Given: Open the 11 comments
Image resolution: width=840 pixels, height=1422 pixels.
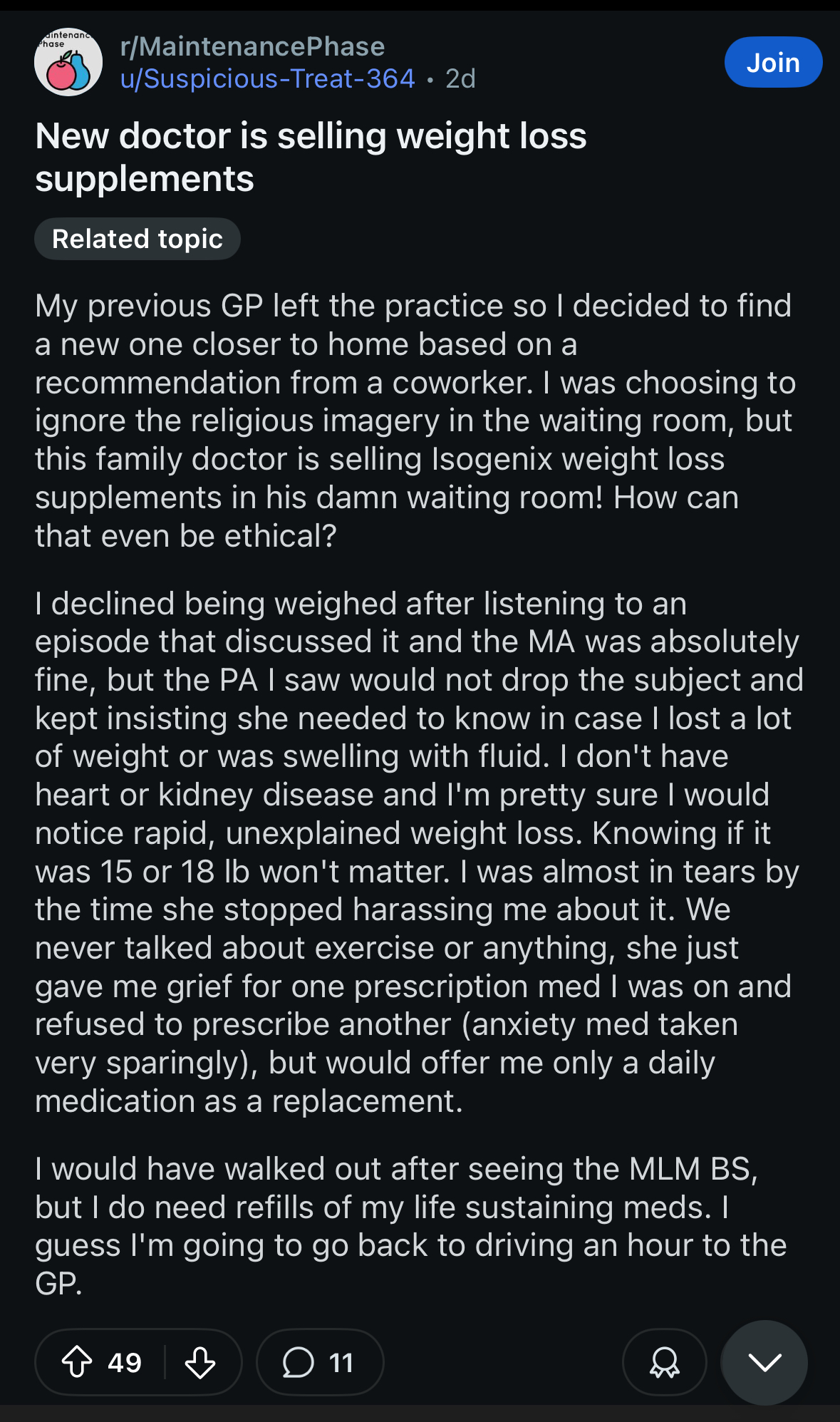Looking at the screenshot, I should coord(319,1362).
